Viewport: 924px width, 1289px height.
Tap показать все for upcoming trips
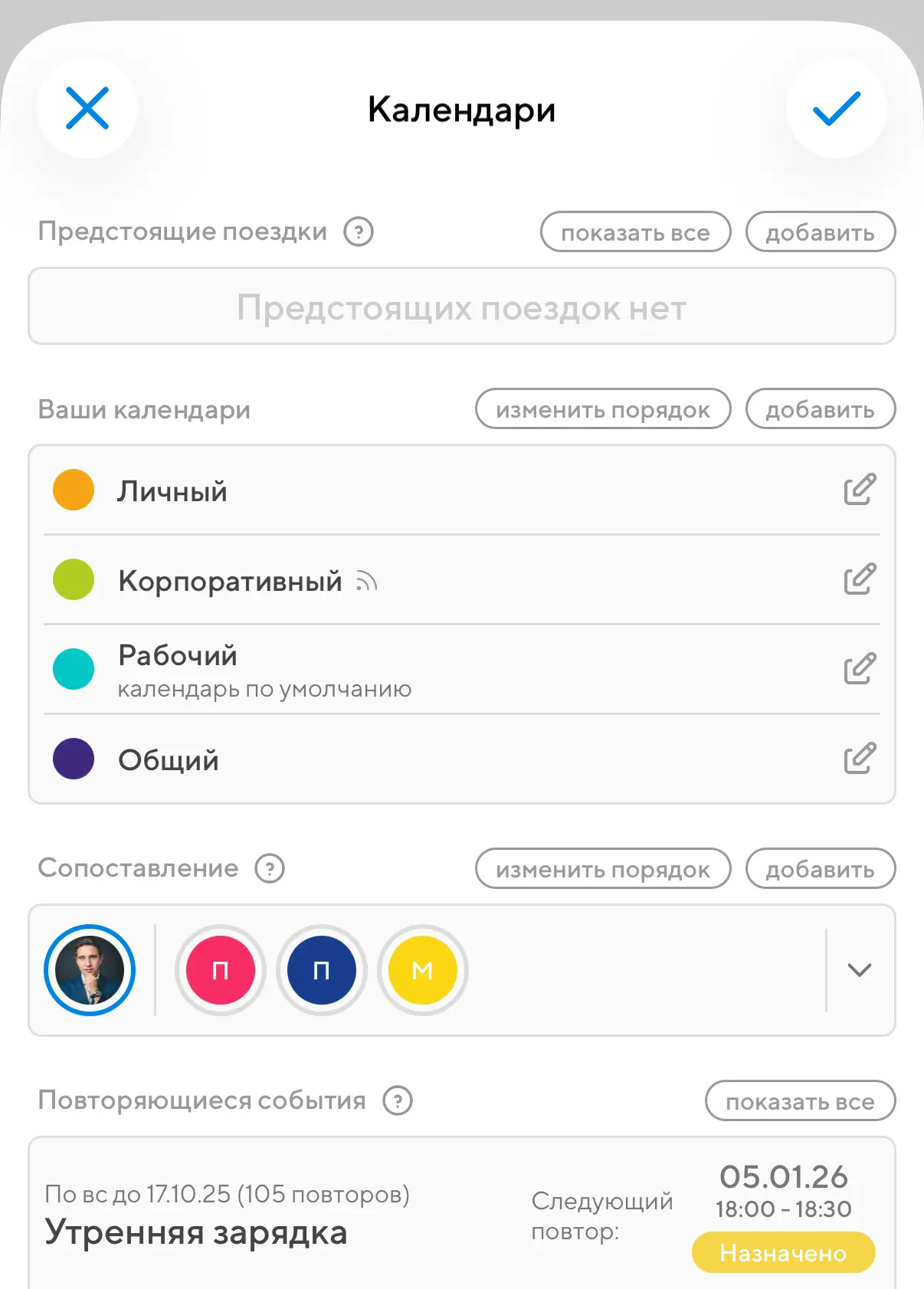click(635, 232)
